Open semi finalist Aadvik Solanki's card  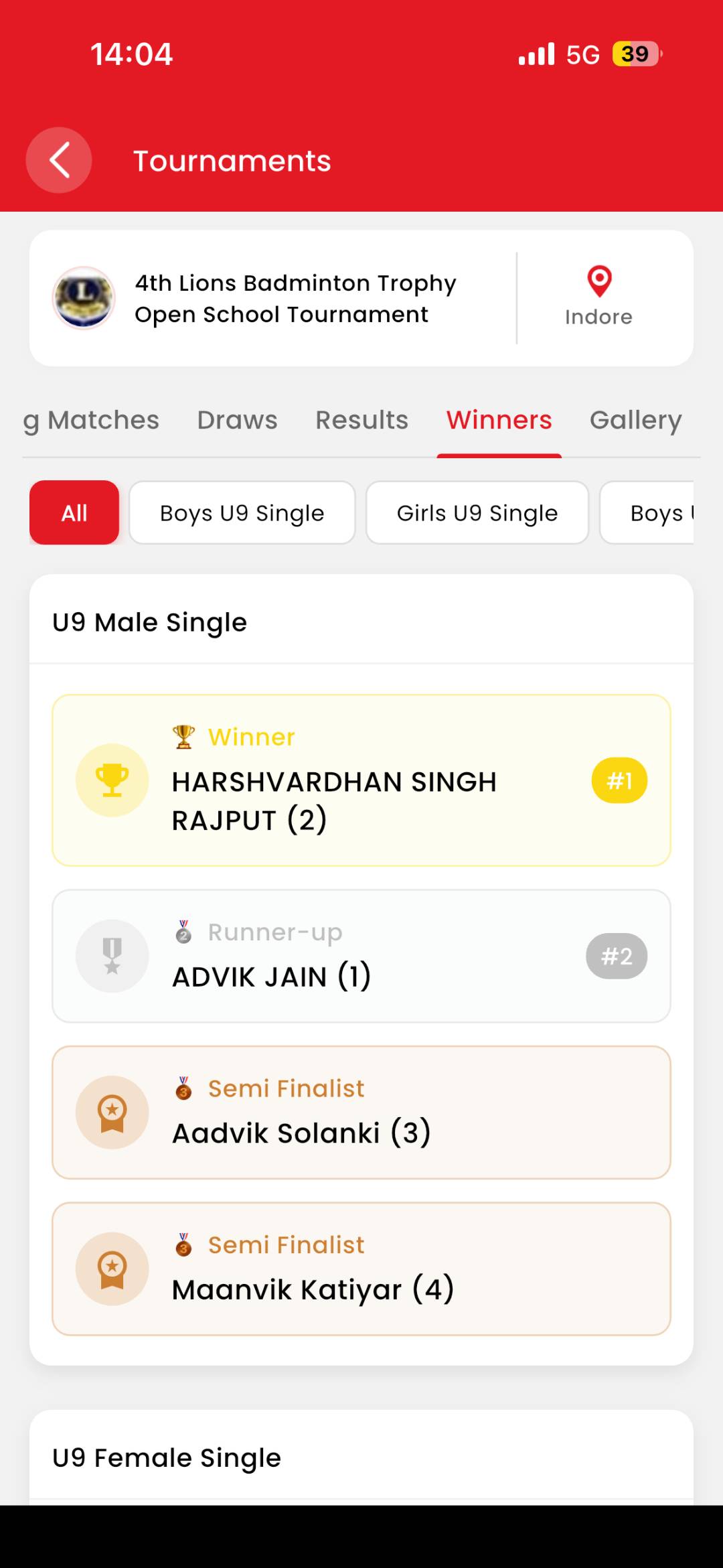361,1112
